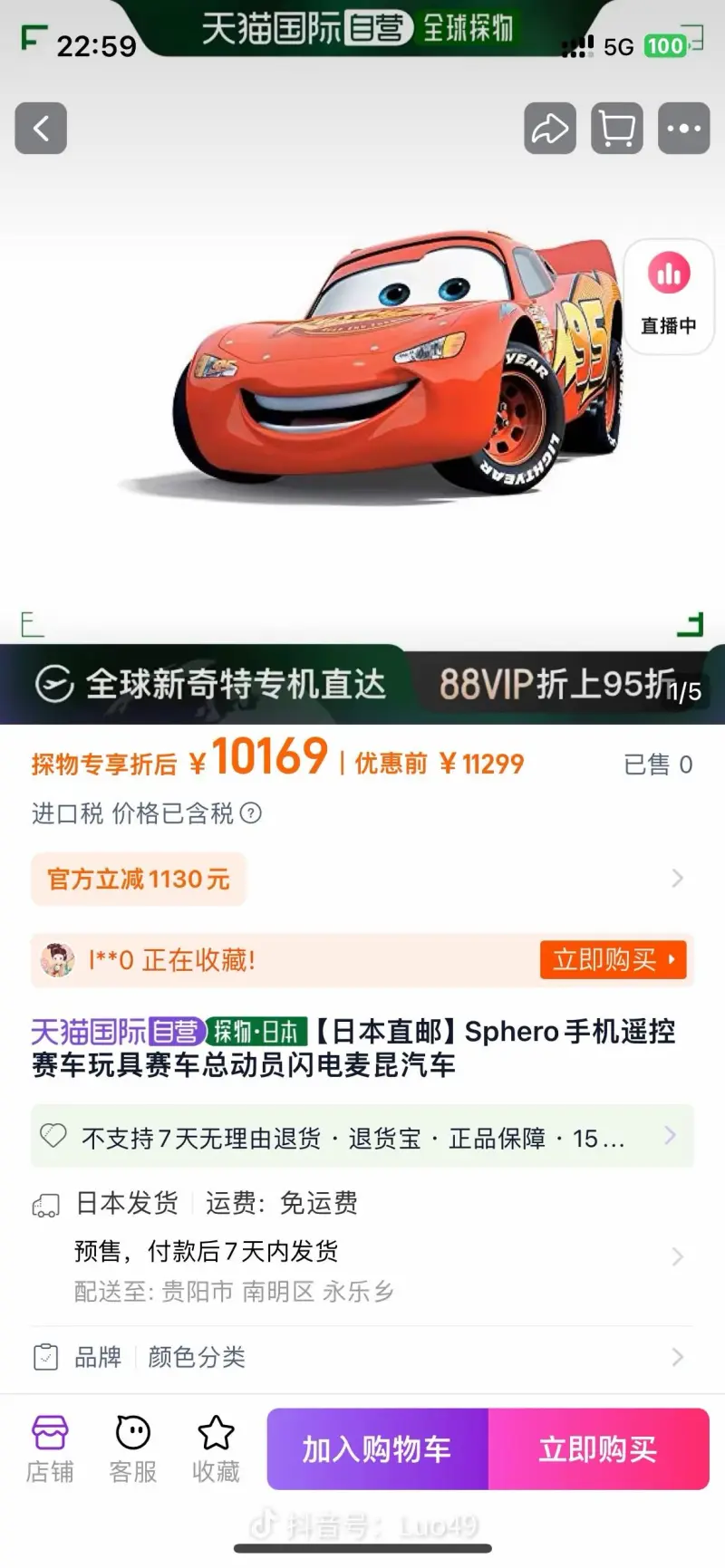
Task: Expand the 不支持7天无理由退货 service guarantees row
Action: coord(362,1137)
